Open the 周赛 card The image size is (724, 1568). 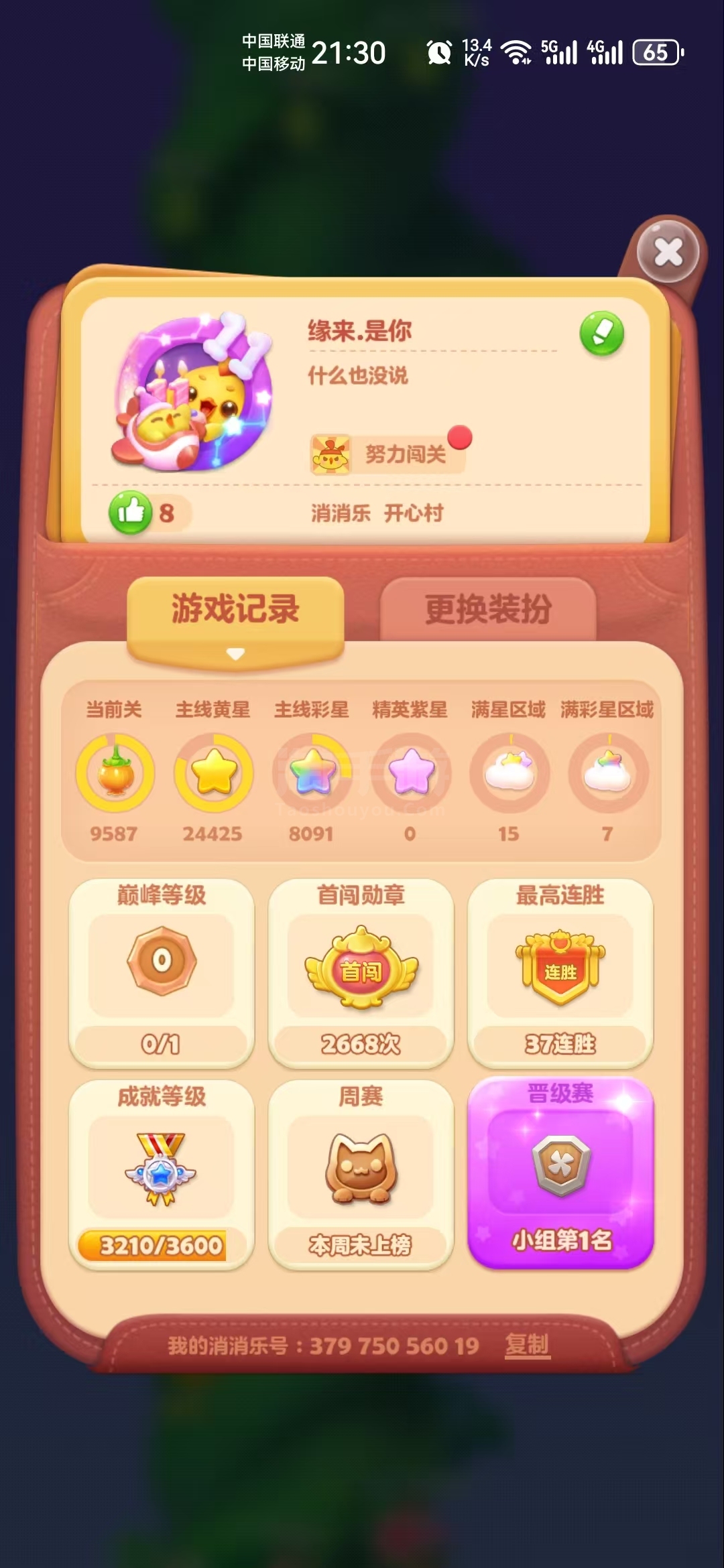[361, 1174]
